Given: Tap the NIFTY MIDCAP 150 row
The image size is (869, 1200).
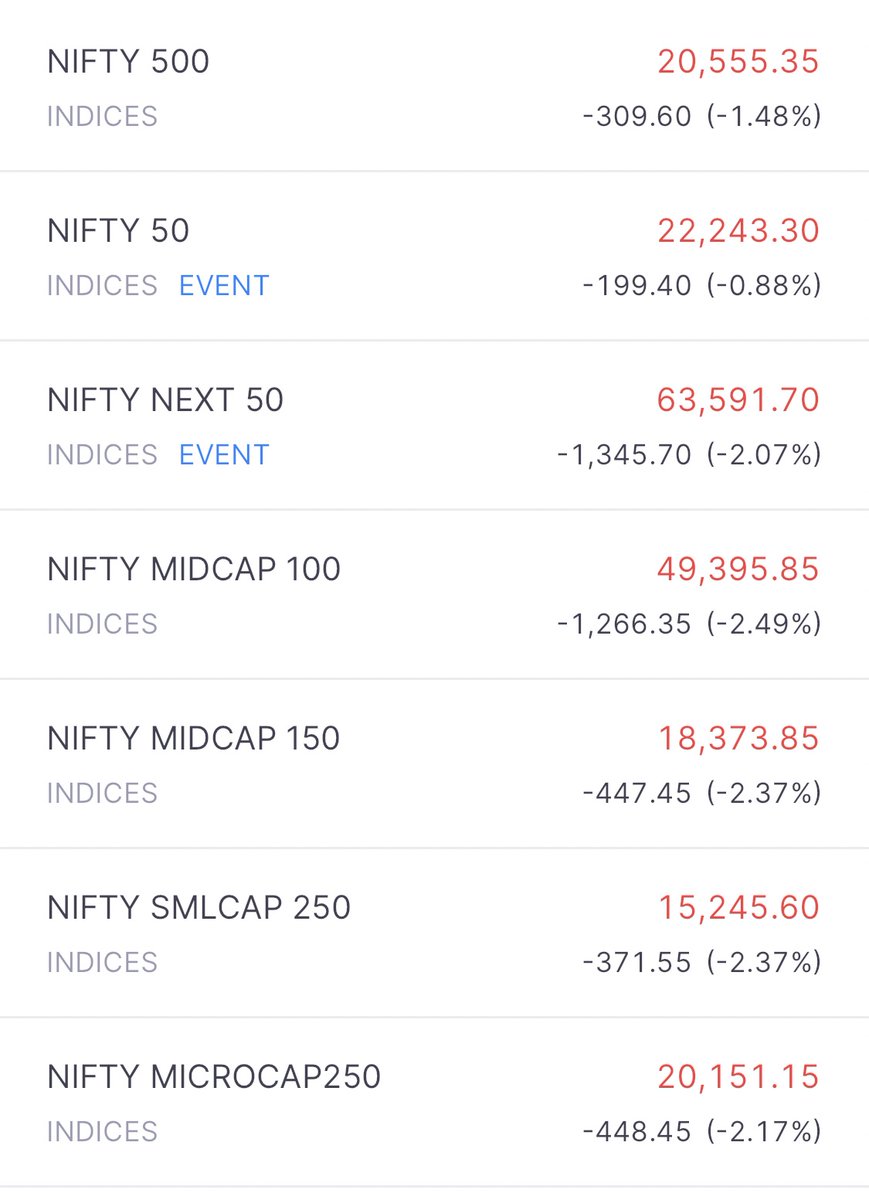Looking at the screenshot, I should click(x=434, y=763).
